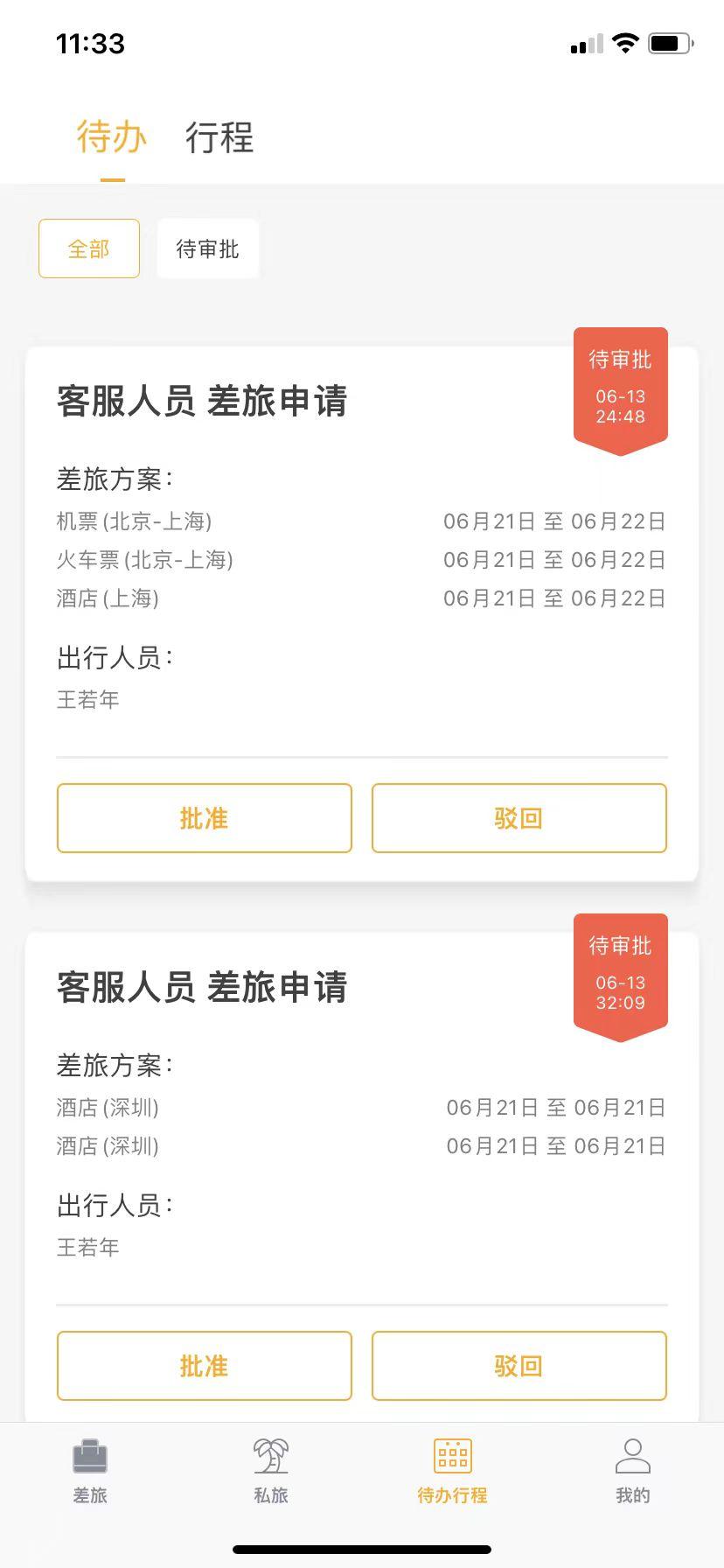Click the calendar grid icon above 待办行程
Viewport: 724px width, 1568px height.
(x=452, y=1452)
